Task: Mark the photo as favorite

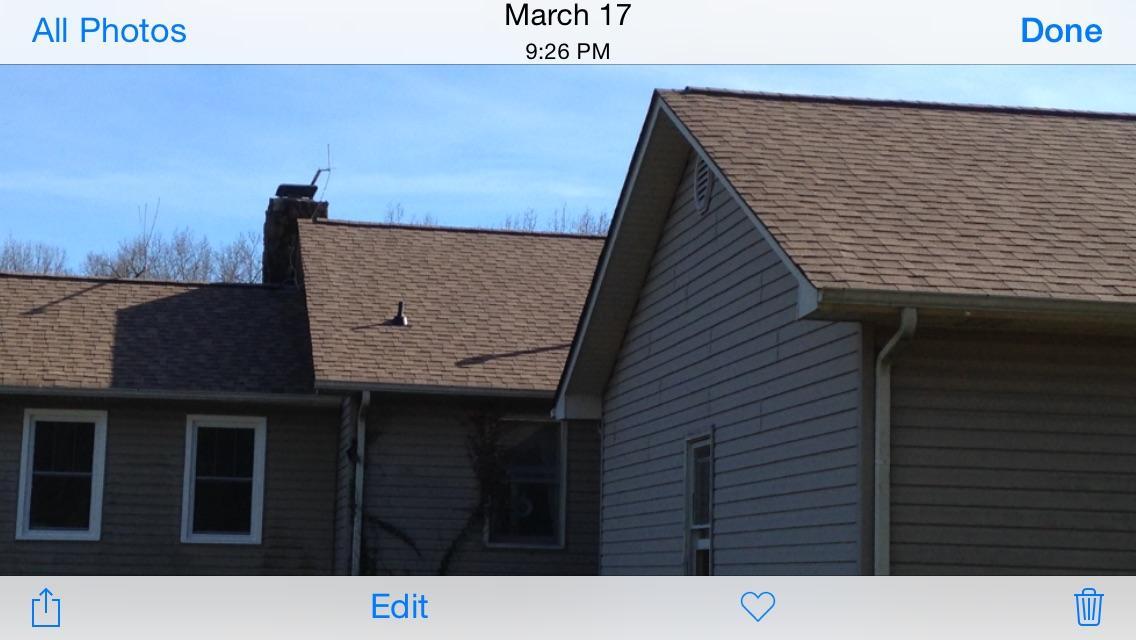Action: 757,606
